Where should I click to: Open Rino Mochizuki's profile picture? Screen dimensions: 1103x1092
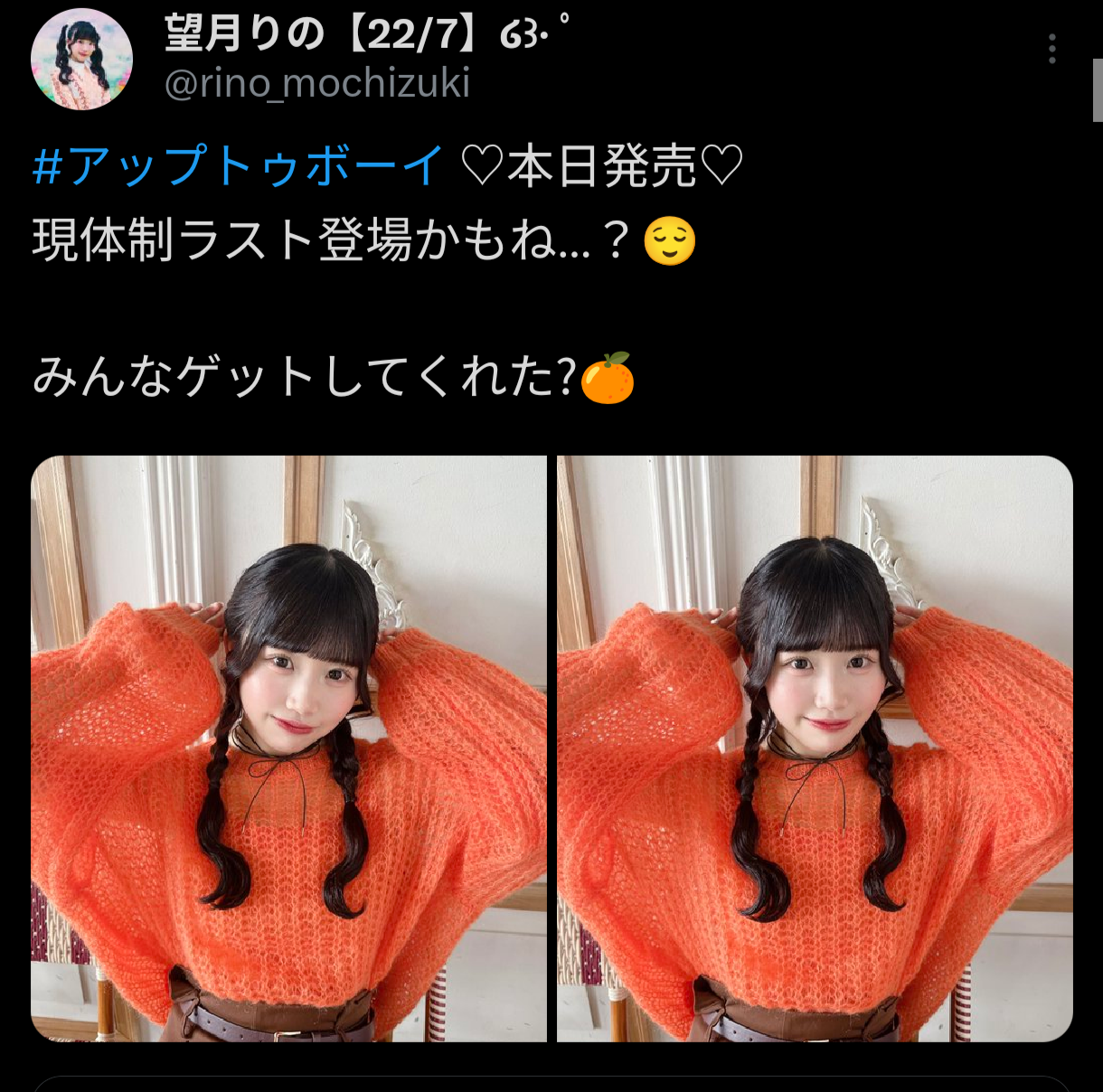(x=81, y=60)
